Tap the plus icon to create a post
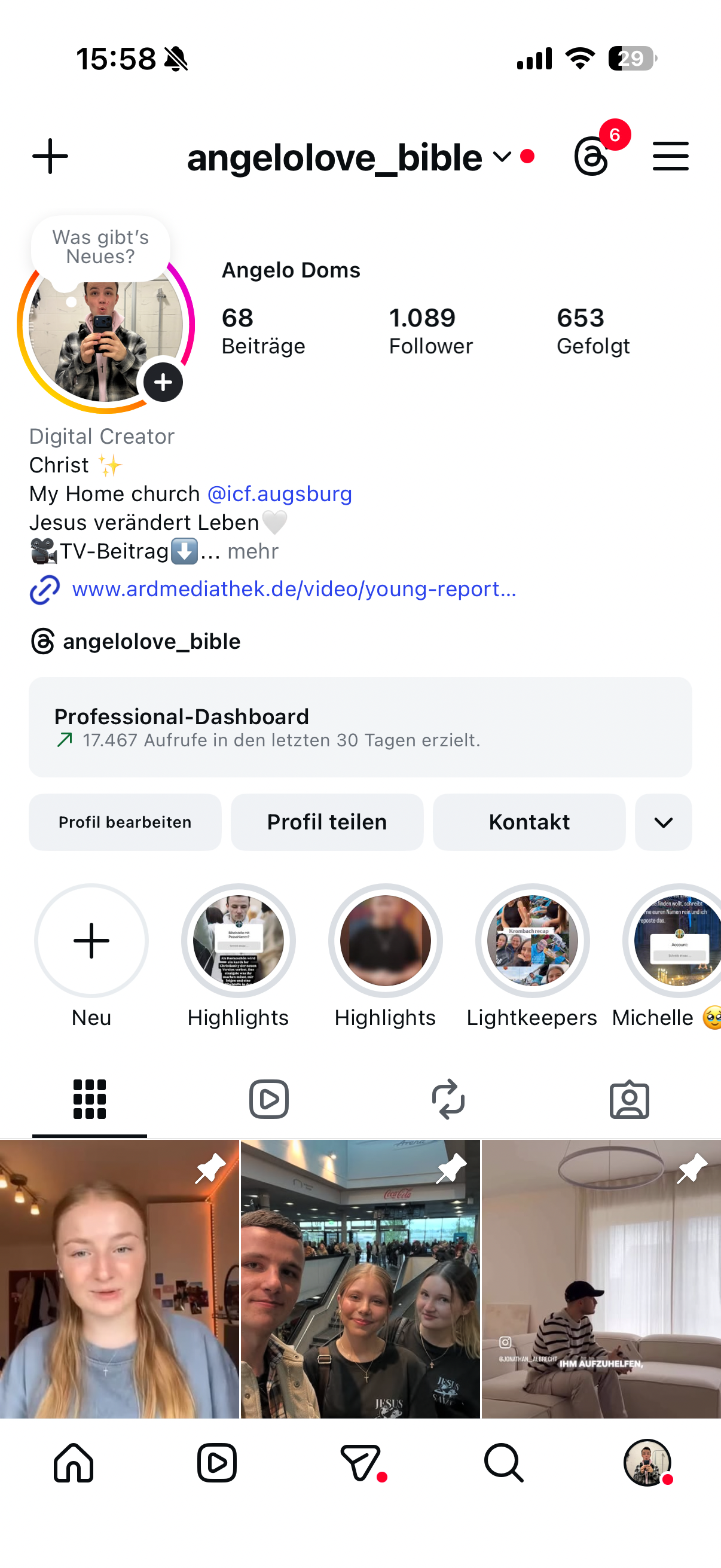This screenshot has width=721, height=1568. (x=50, y=157)
